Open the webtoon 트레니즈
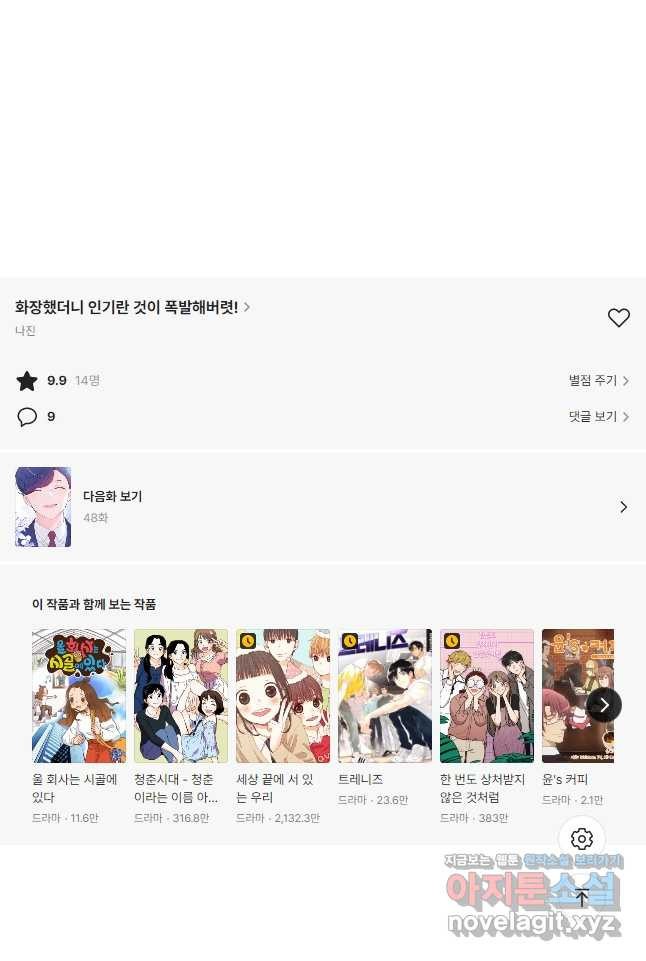The height and width of the screenshot is (961, 646). [385, 696]
